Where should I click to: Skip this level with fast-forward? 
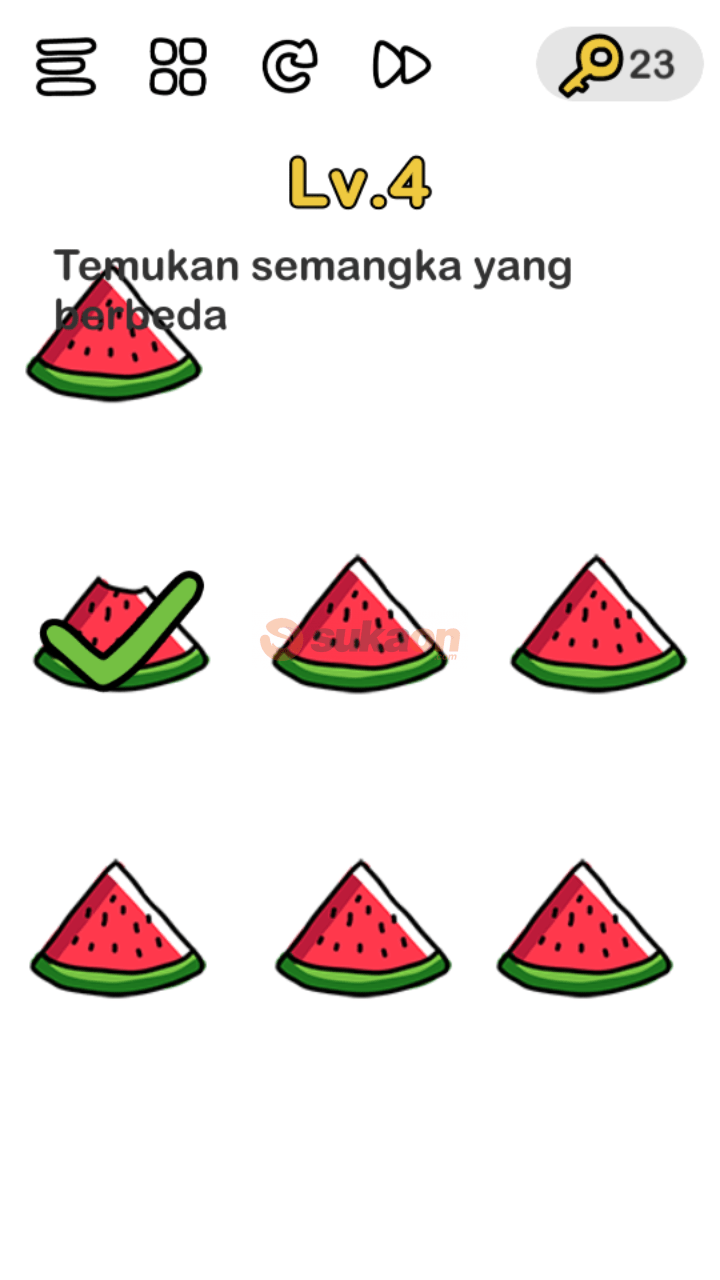click(402, 66)
